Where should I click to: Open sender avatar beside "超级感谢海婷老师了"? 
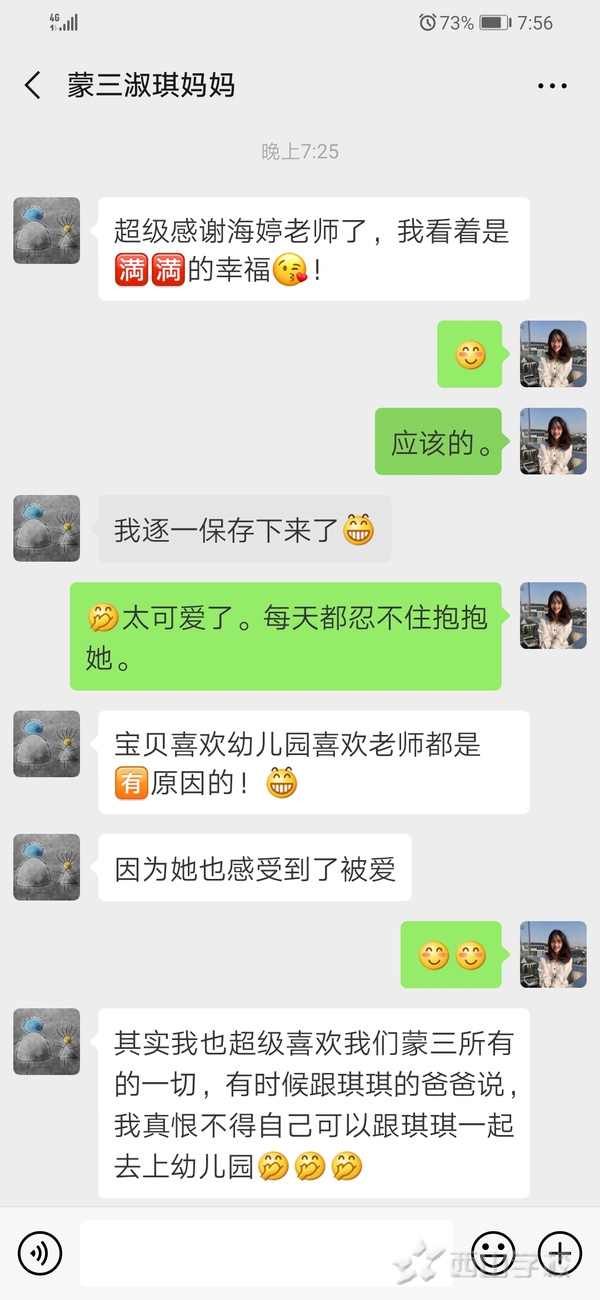tap(46, 231)
